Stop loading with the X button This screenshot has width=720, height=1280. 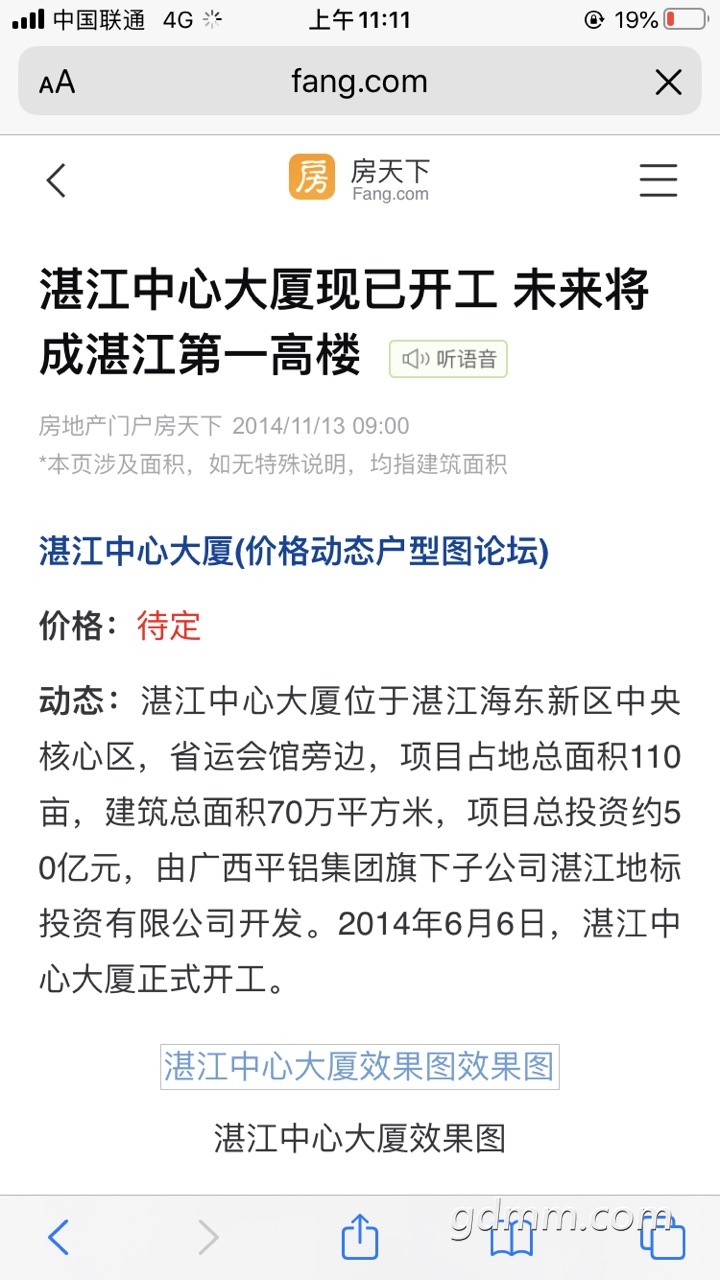point(668,82)
